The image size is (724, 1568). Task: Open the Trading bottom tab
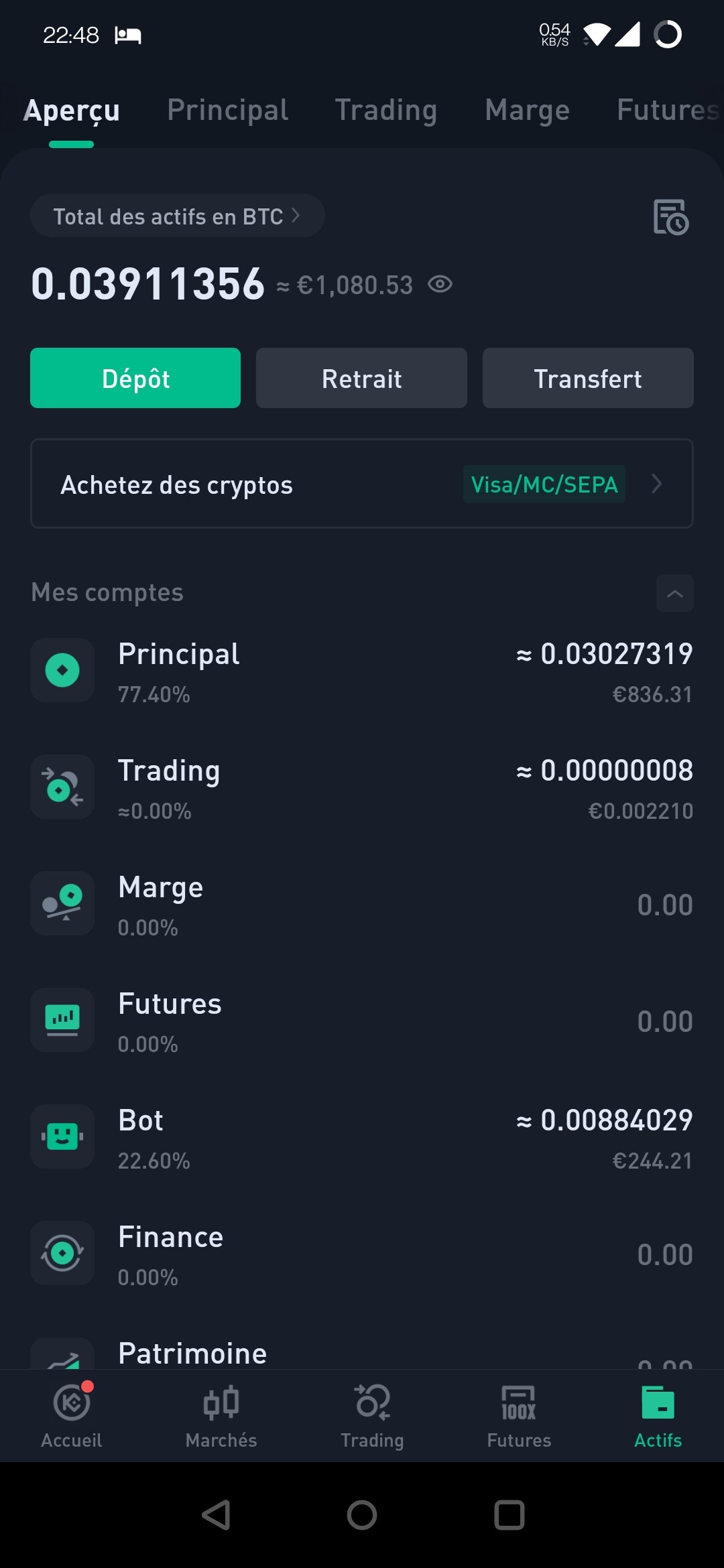click(x=372, y=1415)
